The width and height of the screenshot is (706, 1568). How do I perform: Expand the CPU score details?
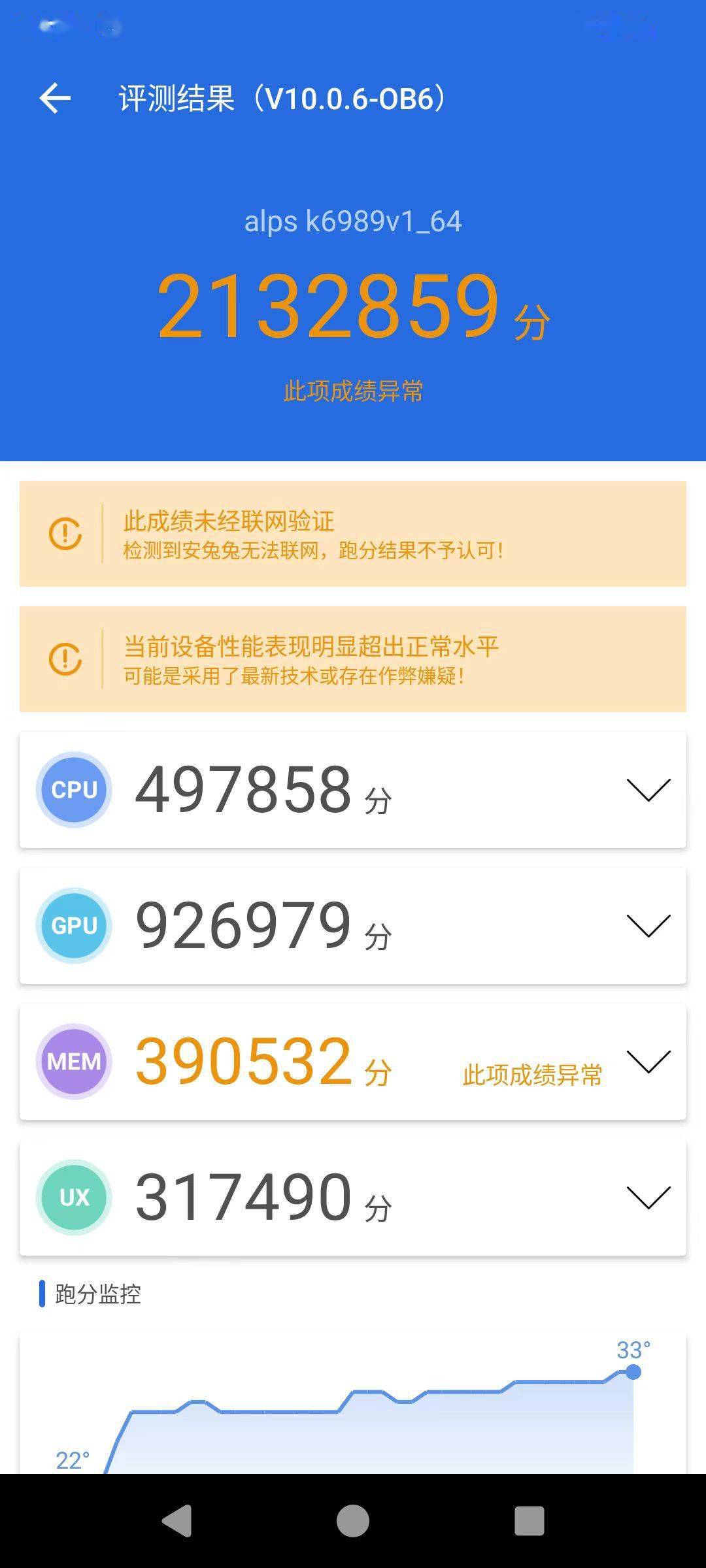648,789
